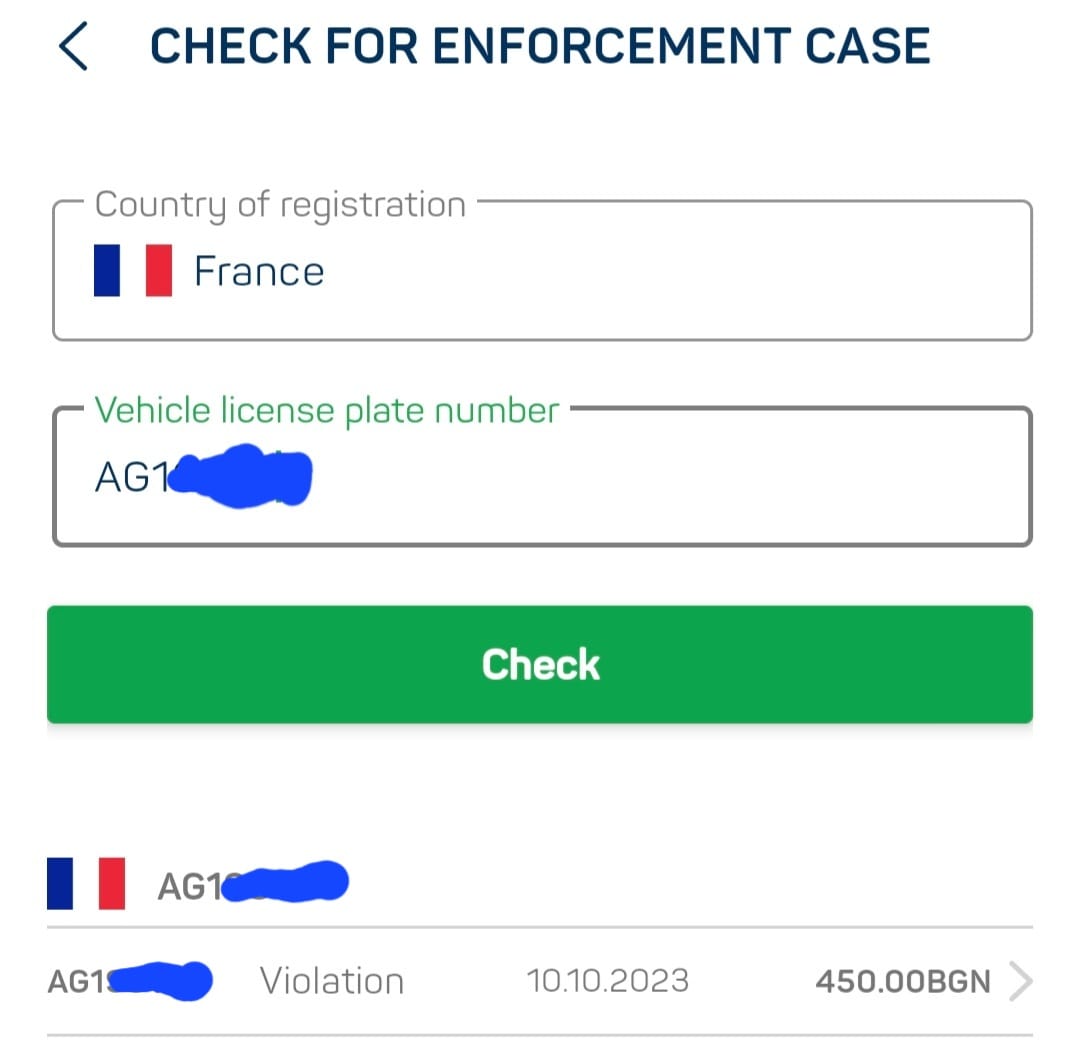Go back using the top-left arrow

click(x=74, y=48)
